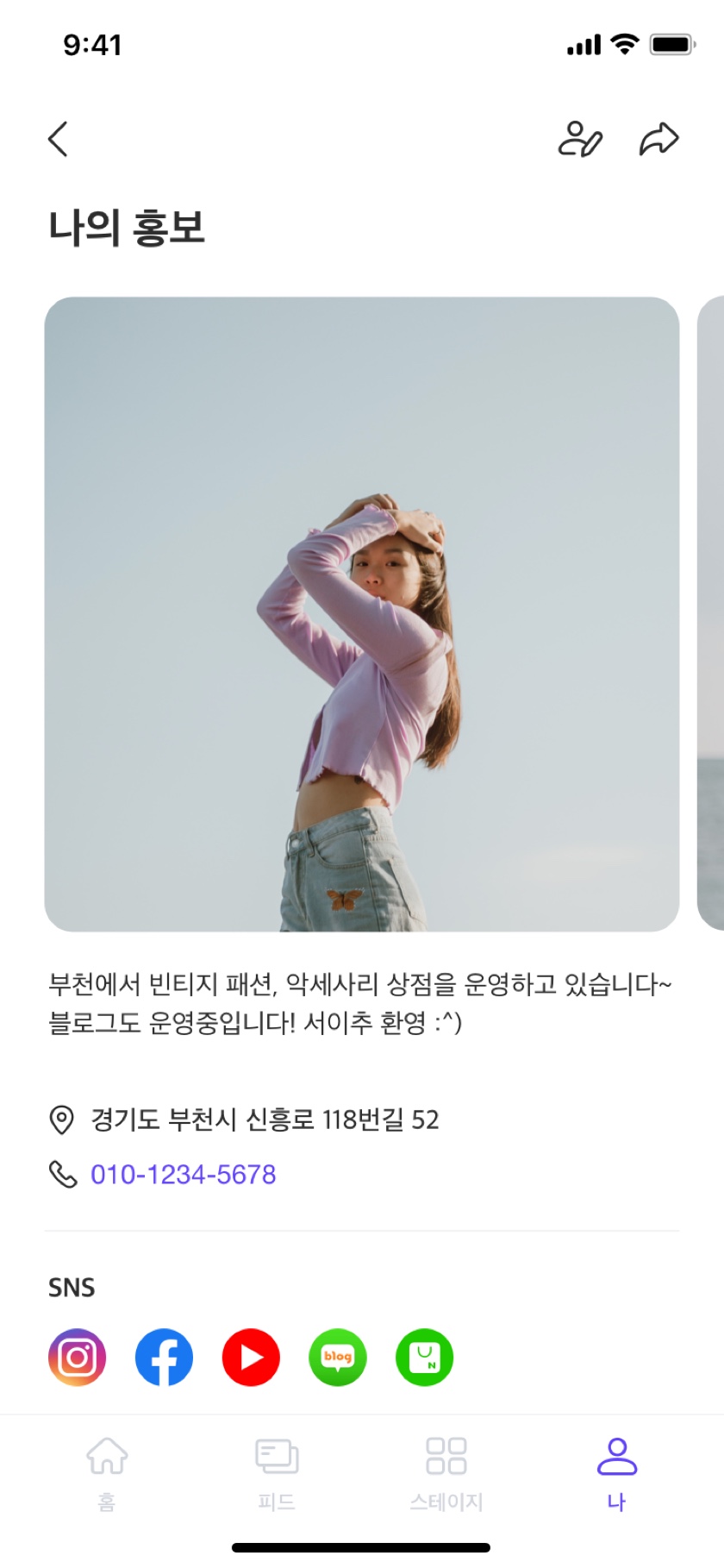Open the woman's promo photo
This screenshot has height=1568, width=724.
(x=362, y=614)
